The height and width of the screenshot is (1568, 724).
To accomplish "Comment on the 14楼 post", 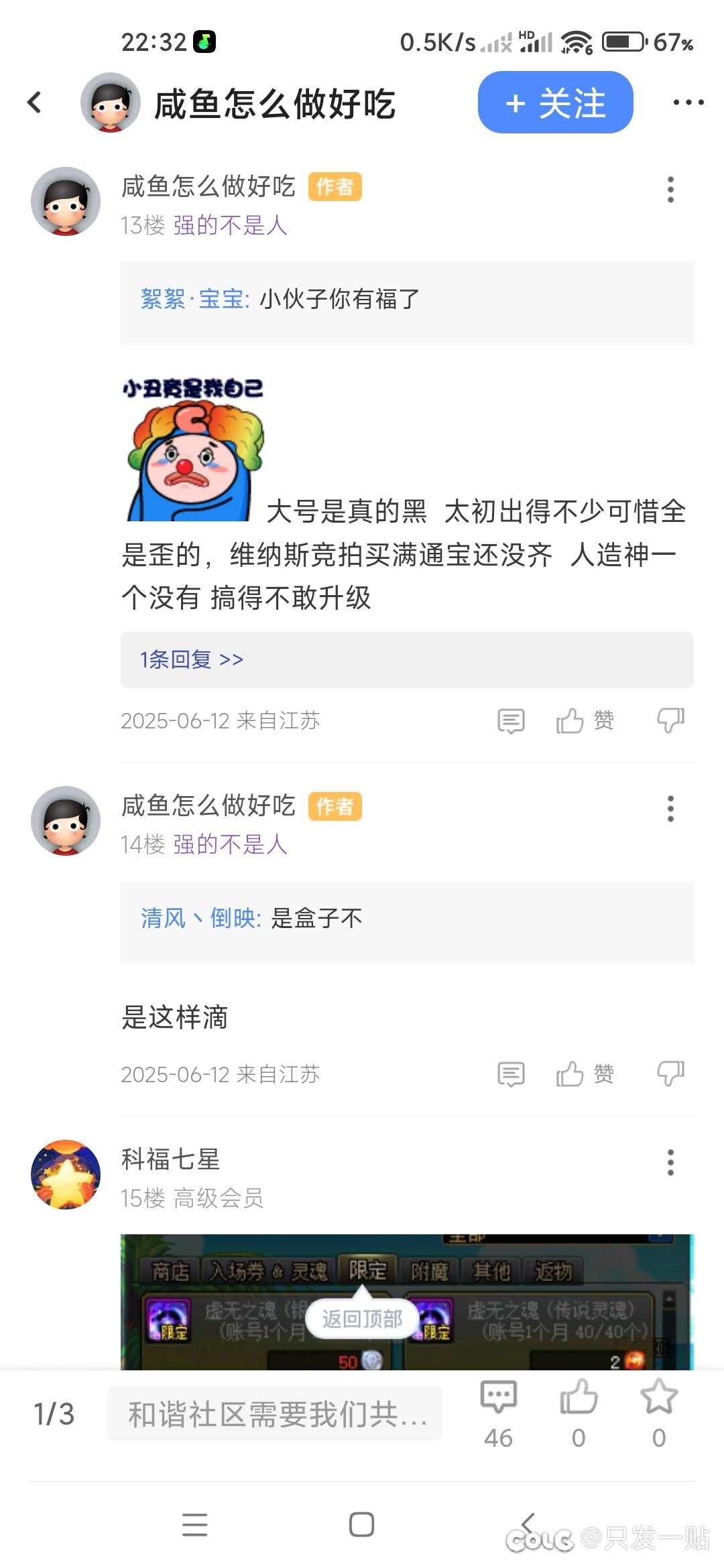I will 511,1074.
